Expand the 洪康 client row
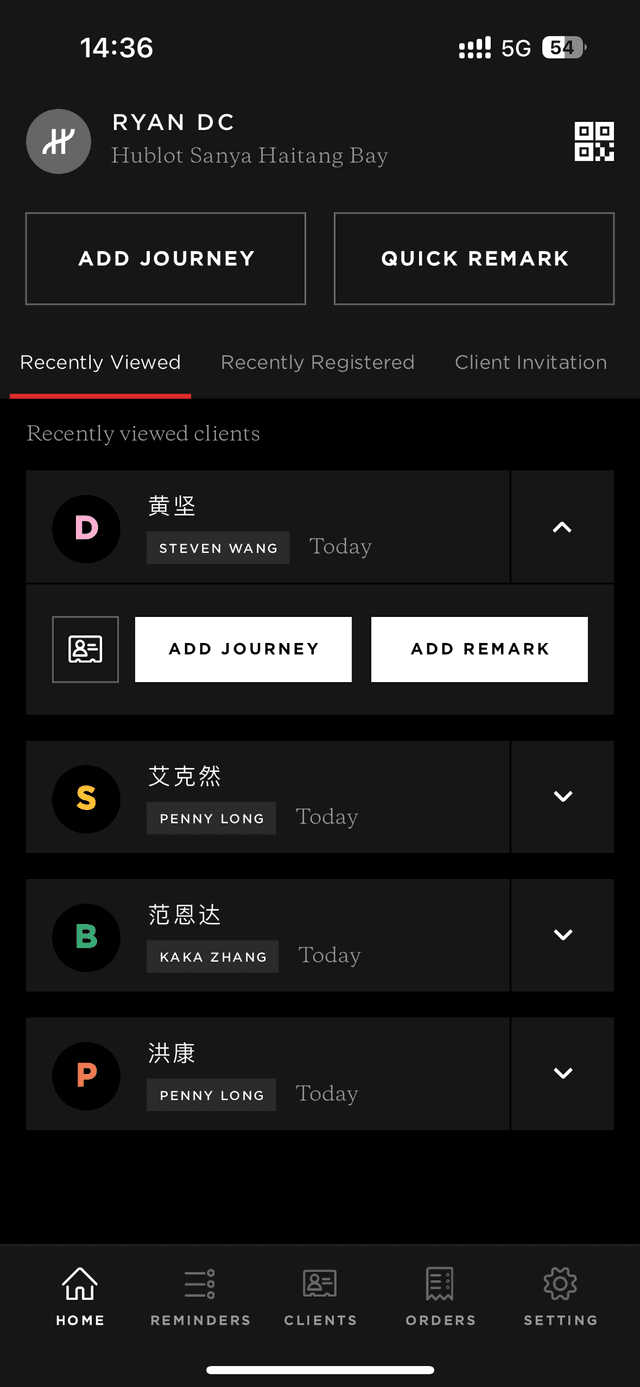Viewport: 640px width, 1387px height. pos(562,1073)
